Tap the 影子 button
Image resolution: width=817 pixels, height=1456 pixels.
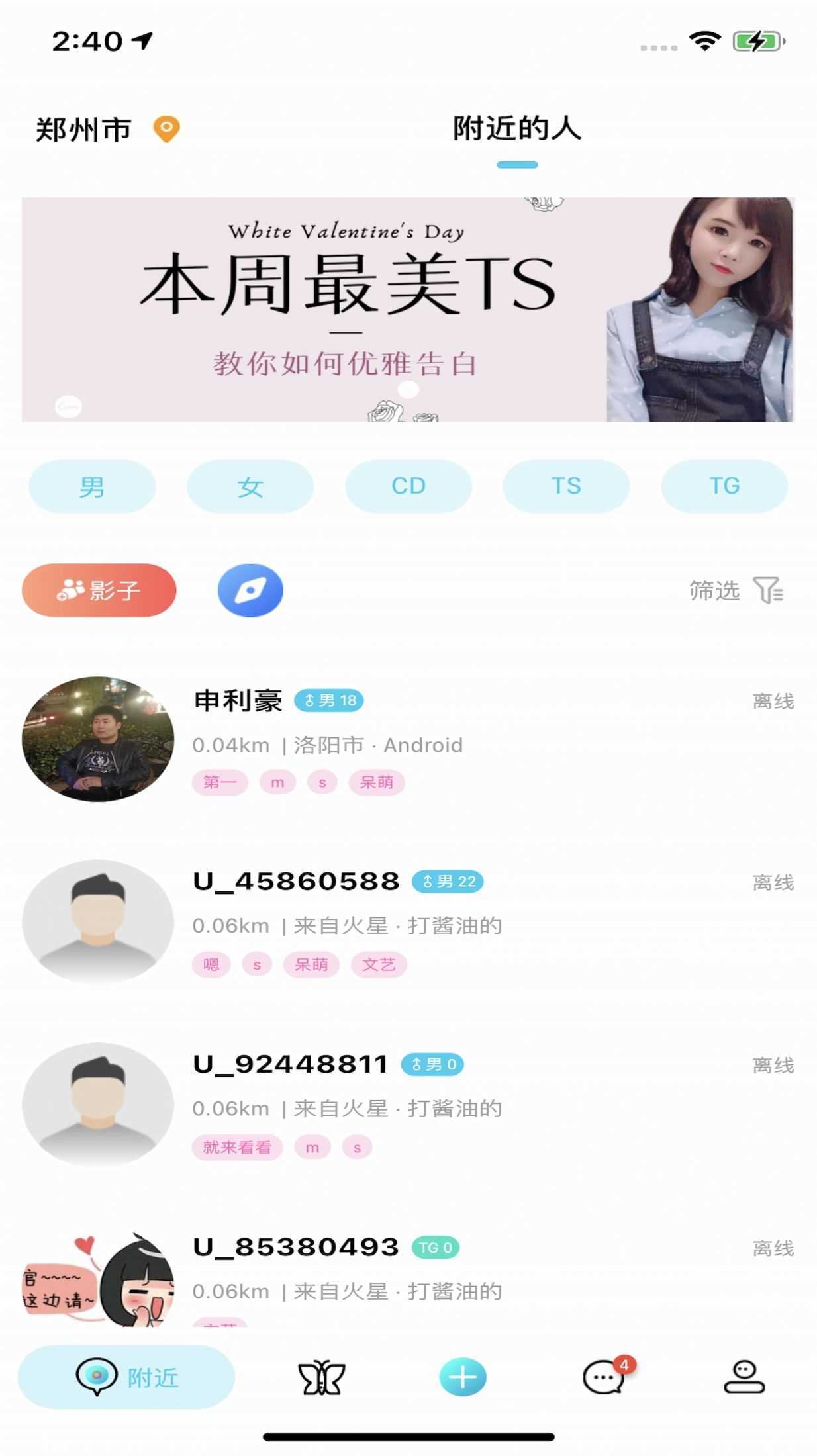pyautogui.click(x=99, y=590)
